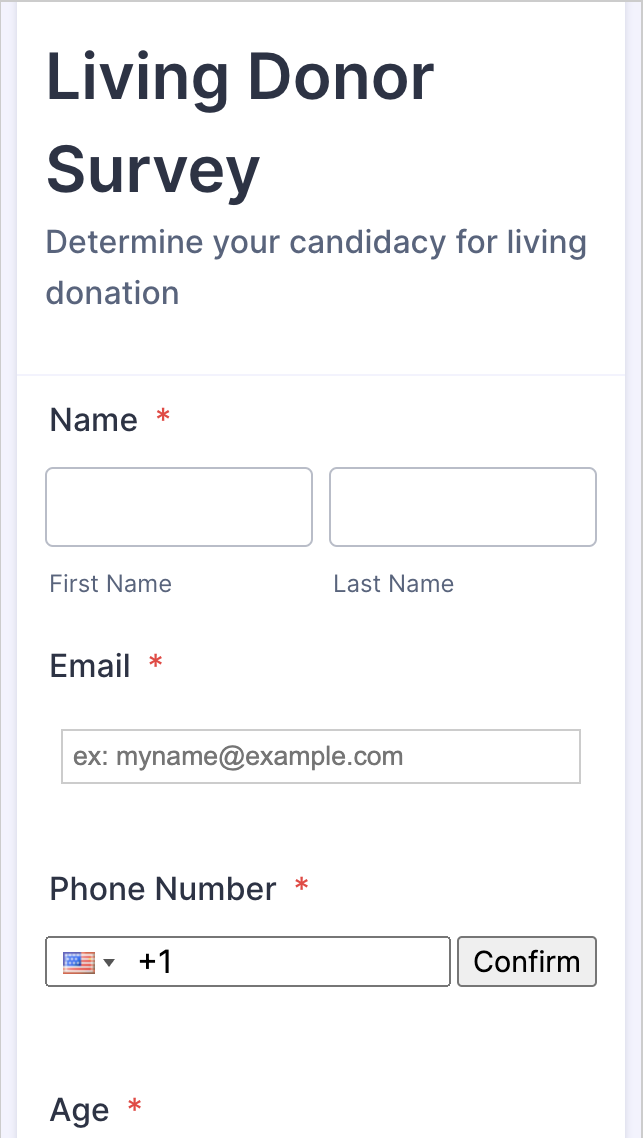The height and width of the screenshot is (1138, 644).
Task: Select the Last Name field
Action: click(463, 507)
